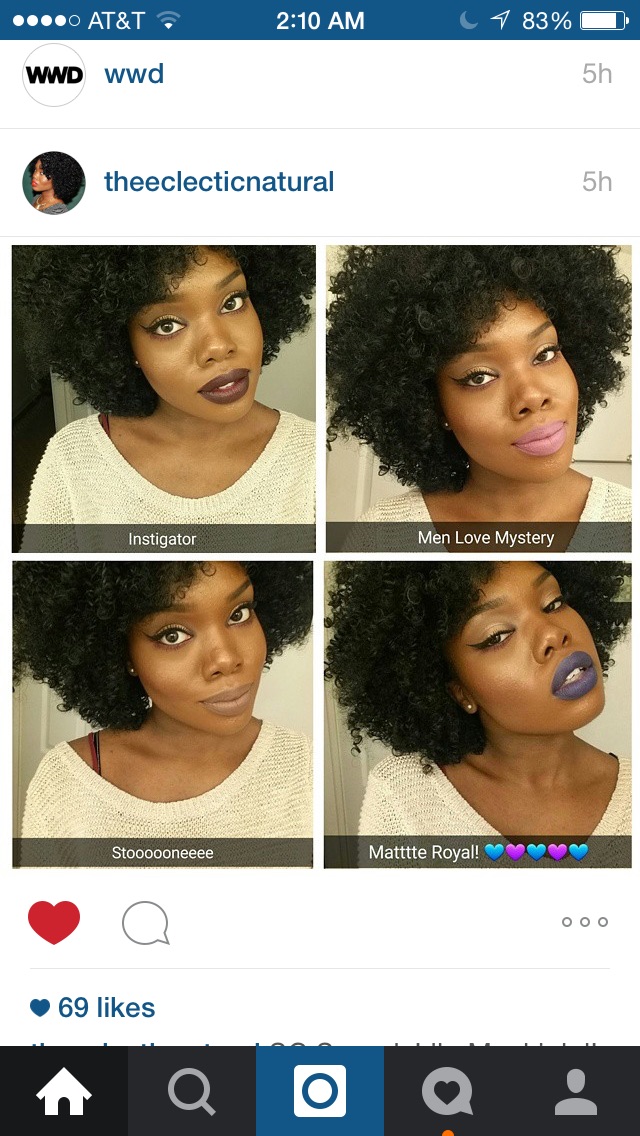Screen dimensions: 640x1136
Task: Open theeclecticnatural username link
Action: (x=219, y=181)
